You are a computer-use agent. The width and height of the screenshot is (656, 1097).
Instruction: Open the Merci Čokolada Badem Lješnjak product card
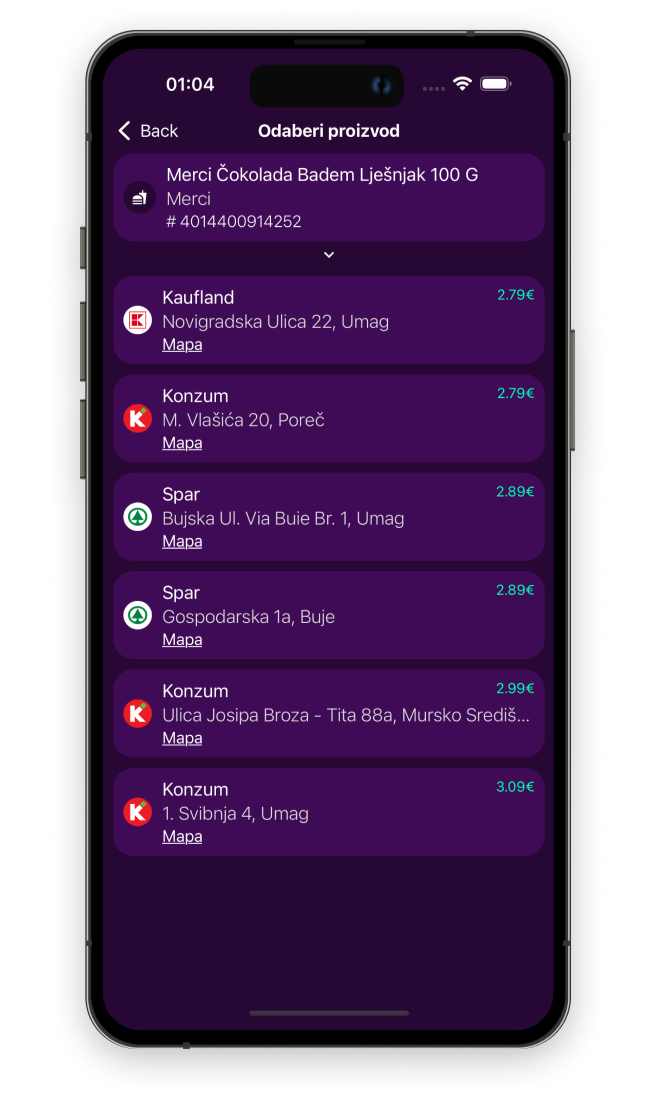click(x=328, y=197)
